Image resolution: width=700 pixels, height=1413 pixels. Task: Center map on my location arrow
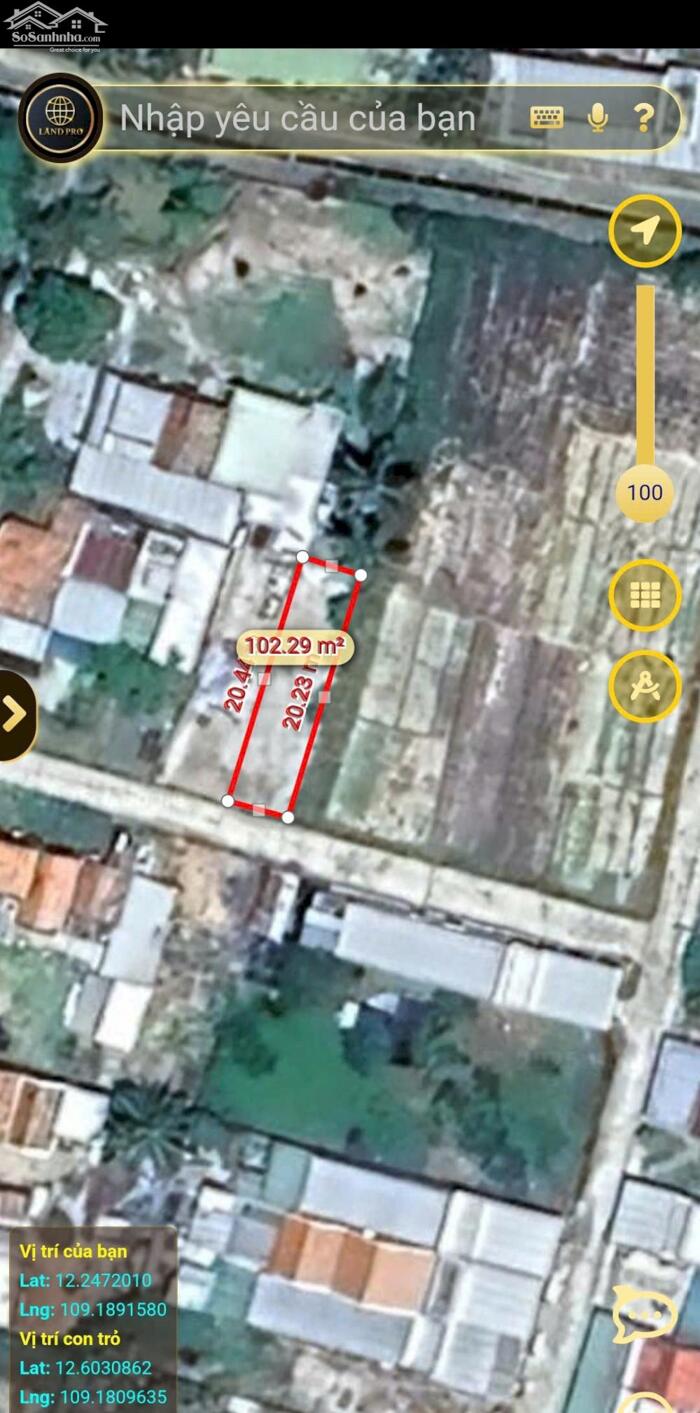[645, 231]
